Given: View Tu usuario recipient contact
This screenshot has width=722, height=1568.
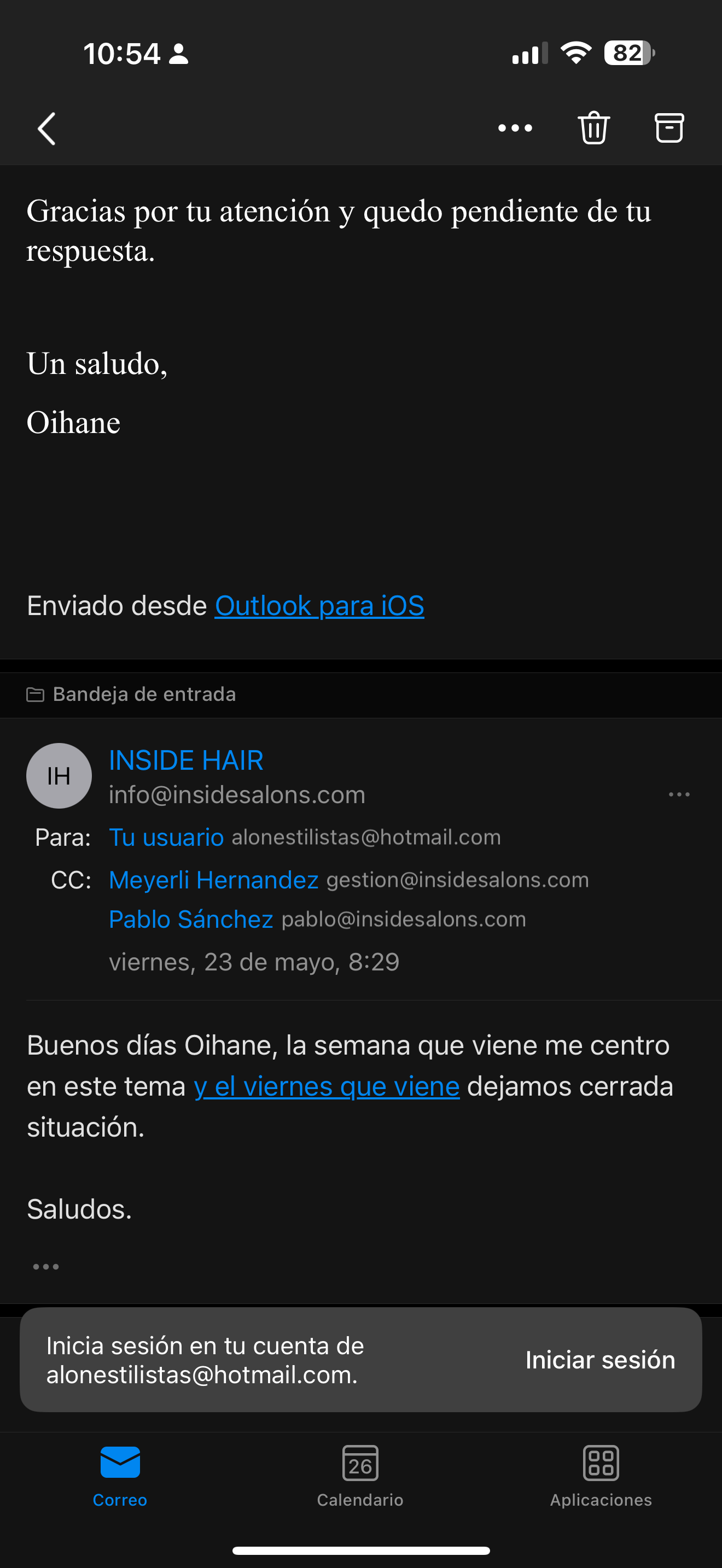Looking at the screenshot, I should tap(166, 838).
